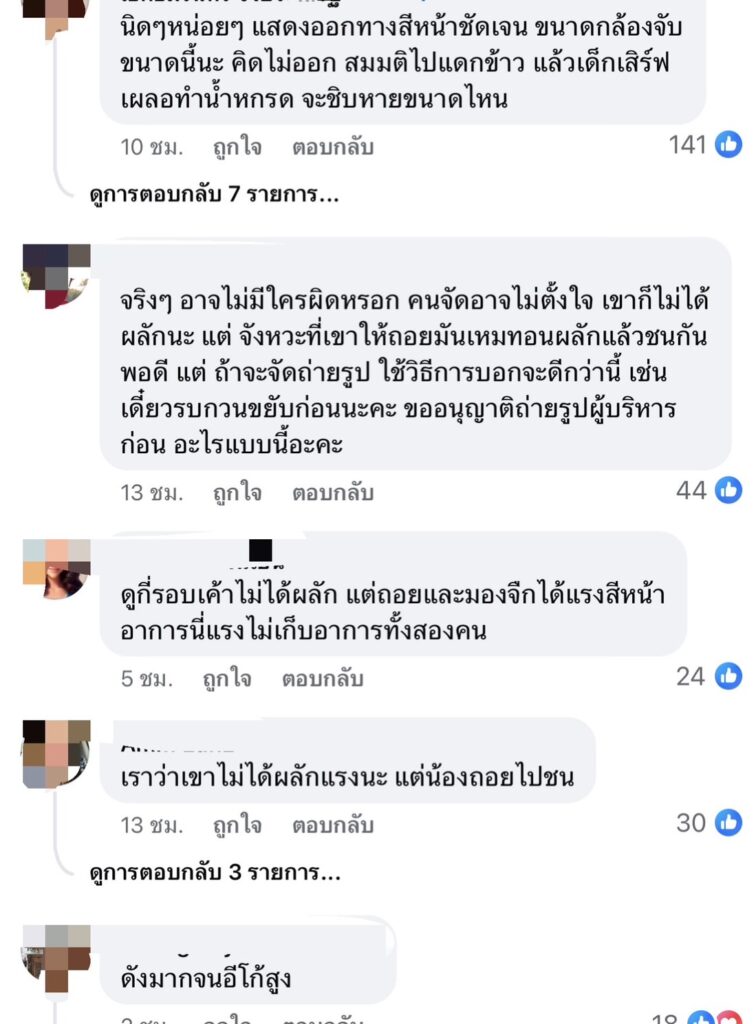
Task: Show who reacted to the 30-reaction comment
Action: [708, 823]
